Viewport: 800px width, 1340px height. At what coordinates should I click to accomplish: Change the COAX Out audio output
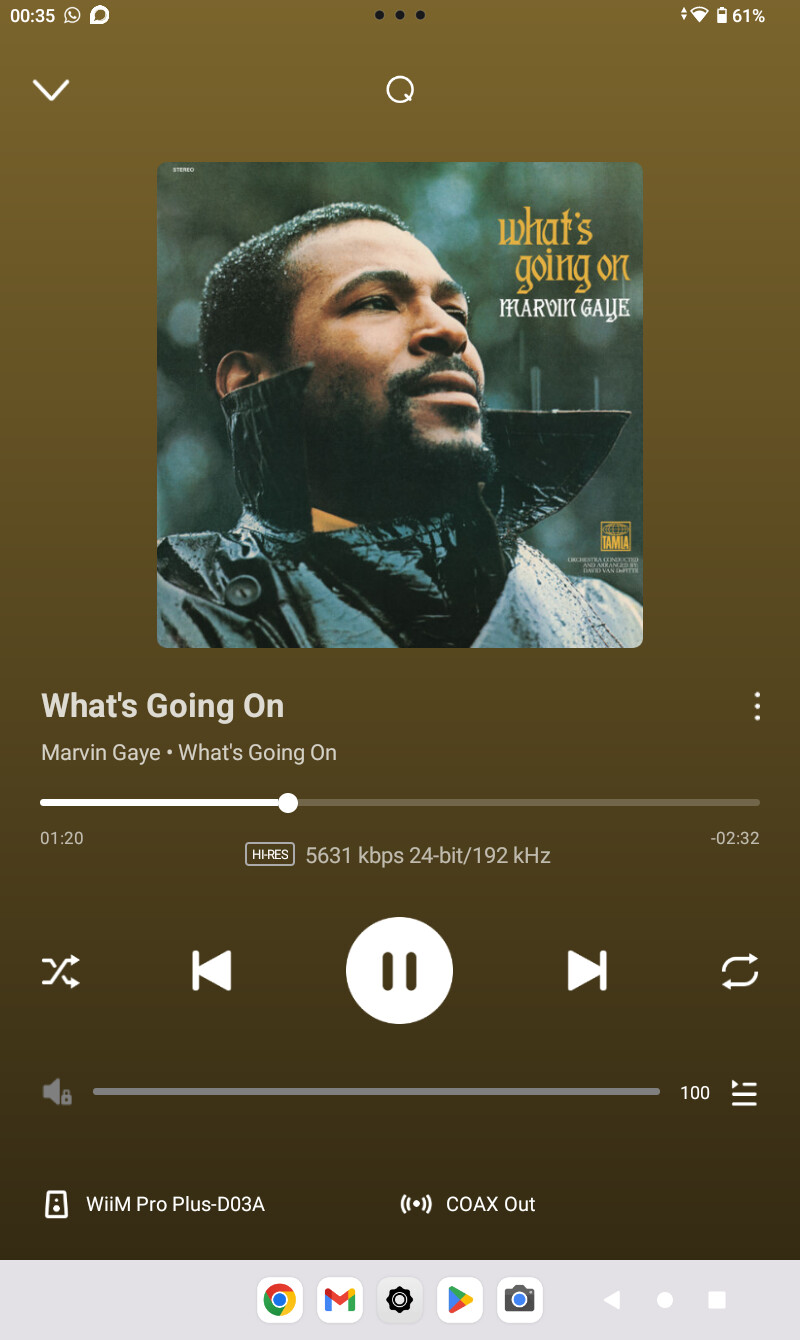click(x=468, y=1204)
